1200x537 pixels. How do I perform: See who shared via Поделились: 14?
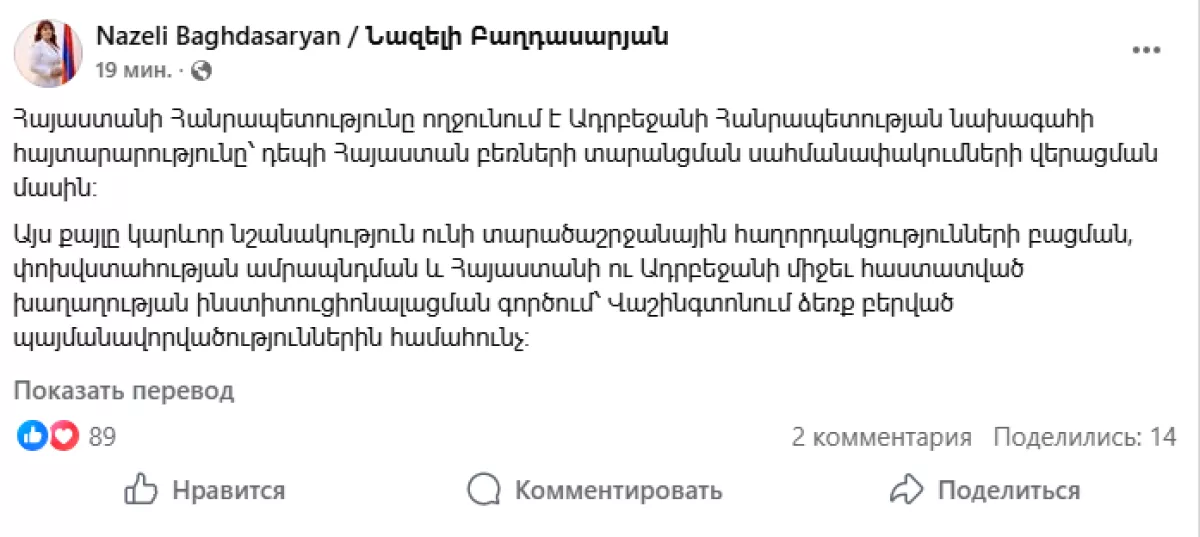click(x=1084, y=437)
